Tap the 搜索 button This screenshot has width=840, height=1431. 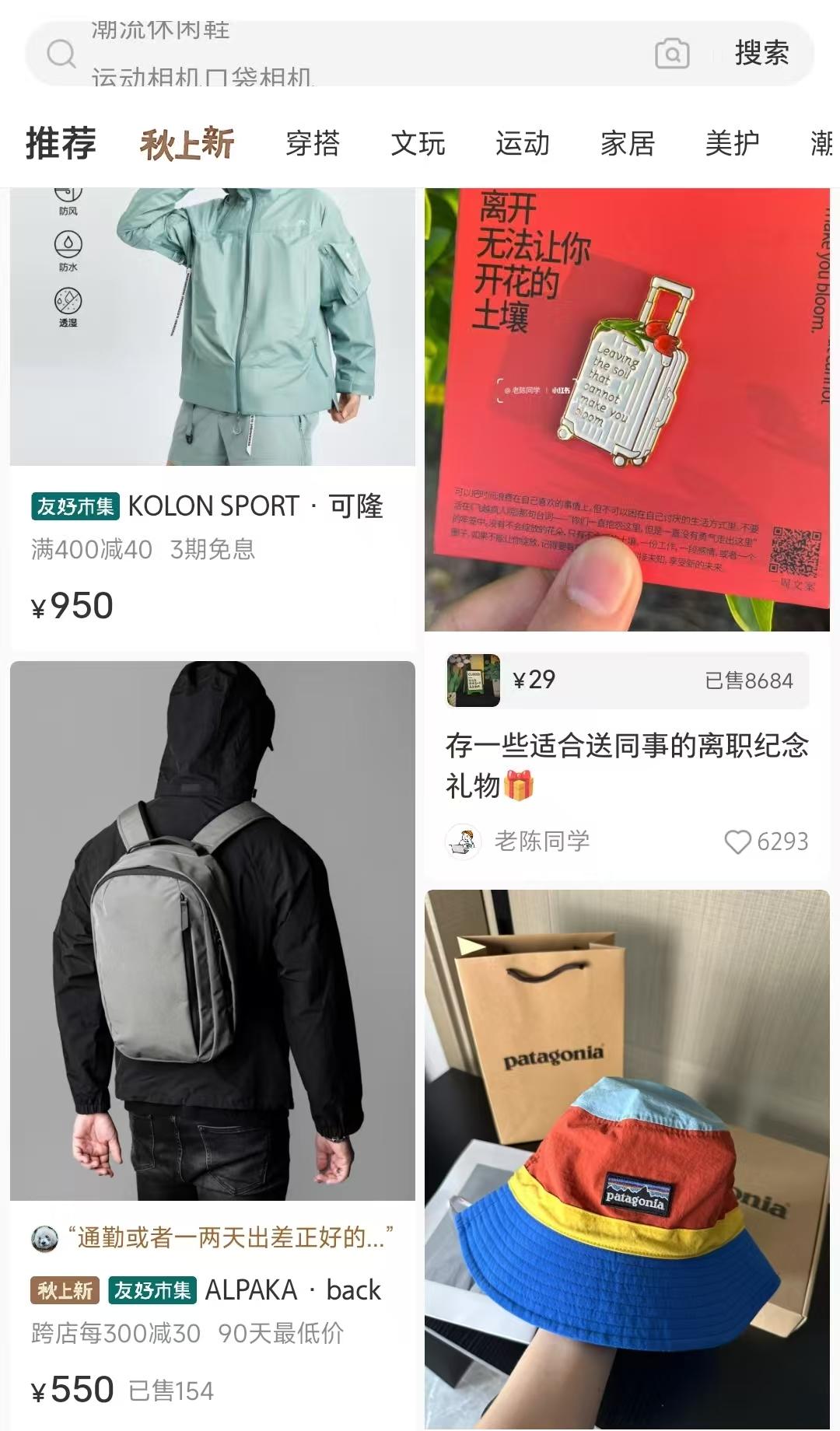click(x=761, y=54)
